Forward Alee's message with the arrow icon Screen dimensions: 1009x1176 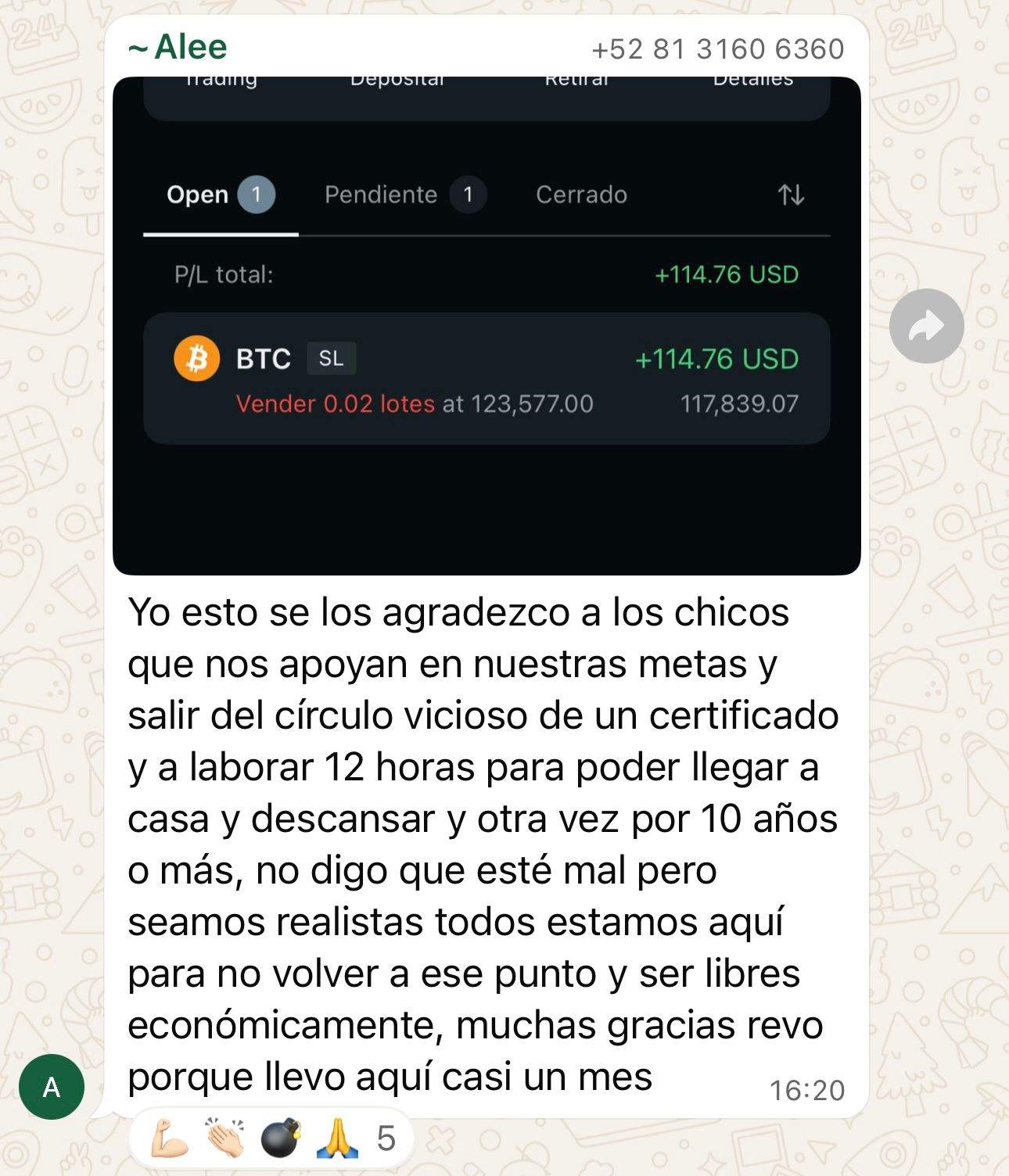(926, 326)
